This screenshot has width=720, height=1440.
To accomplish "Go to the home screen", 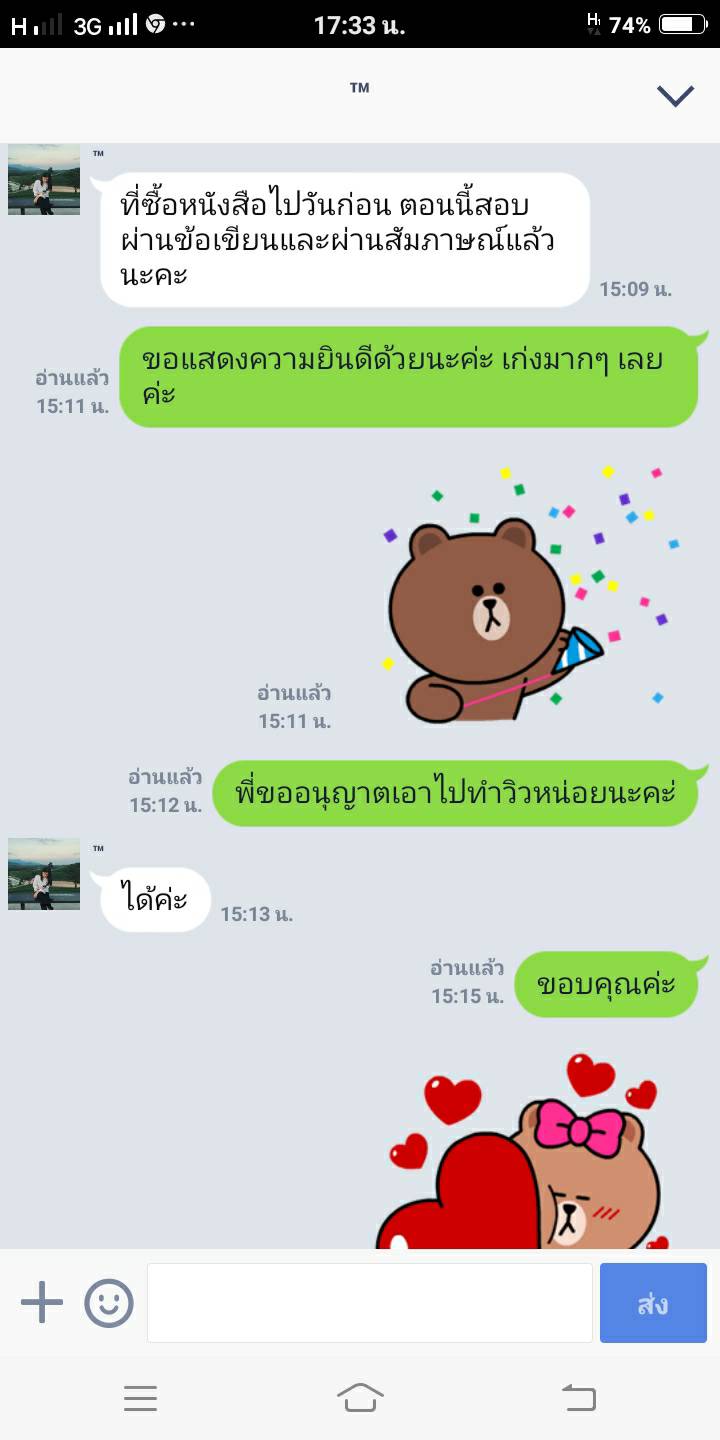I will pos(360,1397).
